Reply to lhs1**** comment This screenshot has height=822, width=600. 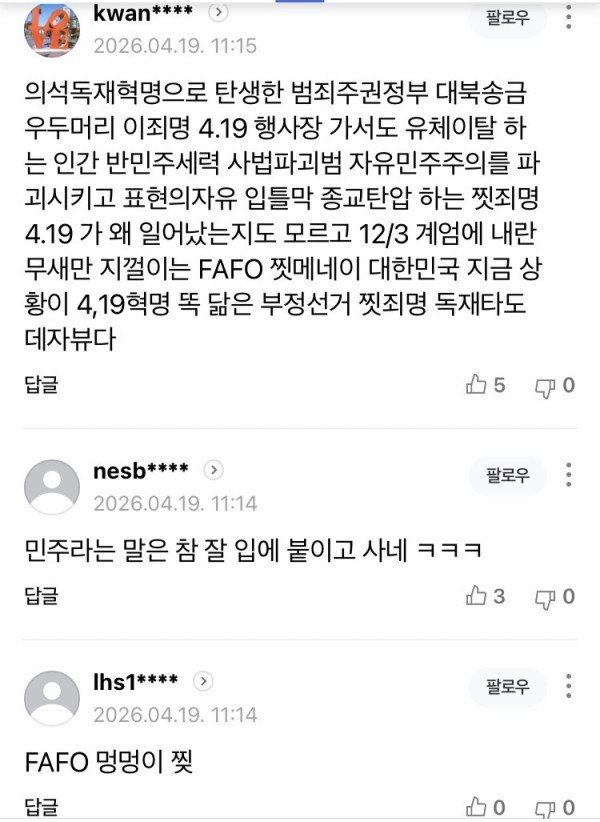[x=41, y=807]
